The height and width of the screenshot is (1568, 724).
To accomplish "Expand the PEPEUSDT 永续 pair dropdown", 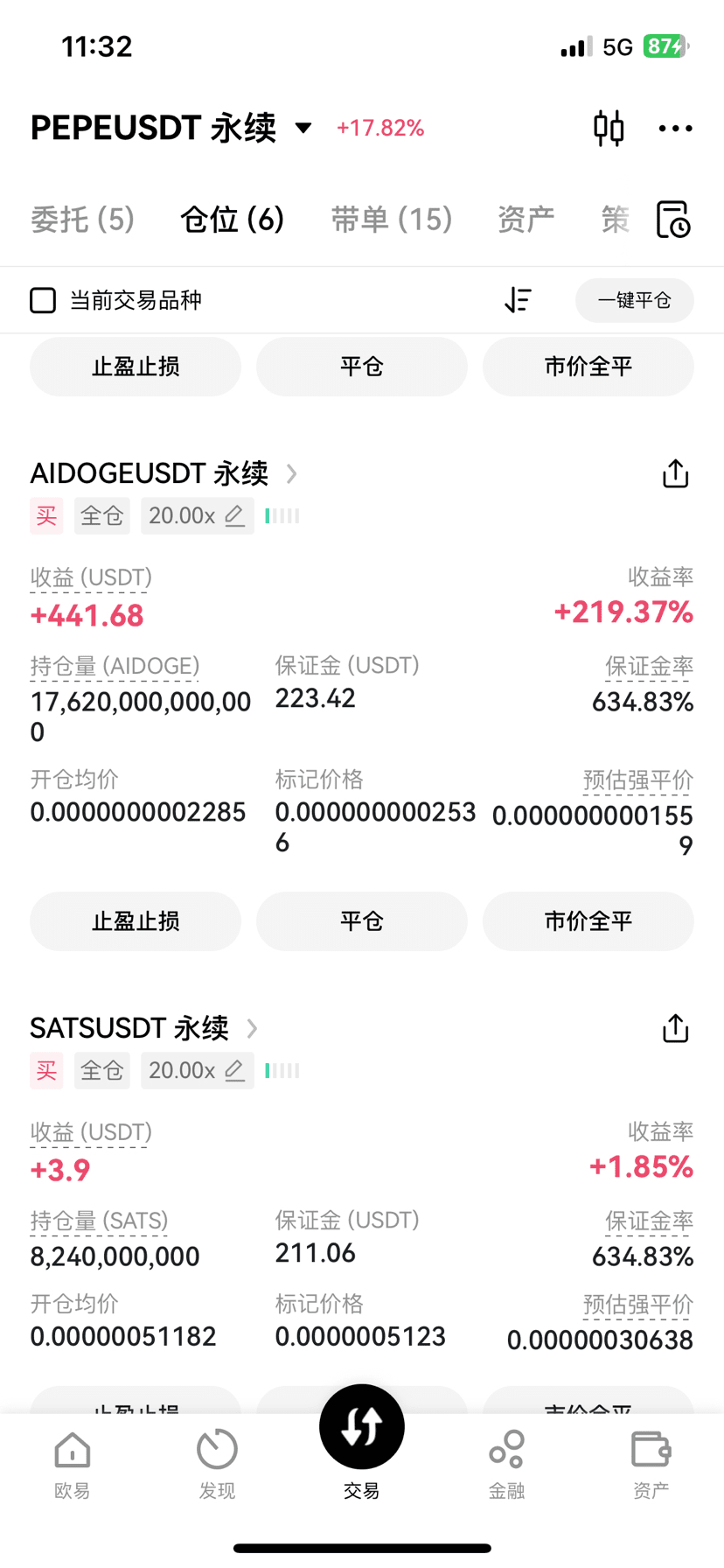I will click(303, 129).
